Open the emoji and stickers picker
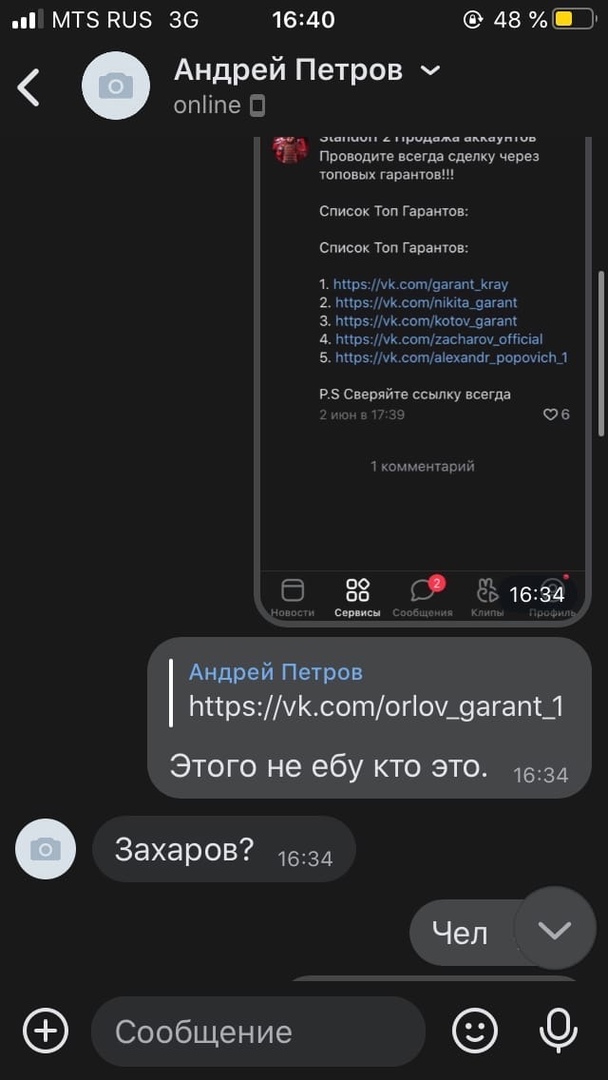 click(475, 1030)
